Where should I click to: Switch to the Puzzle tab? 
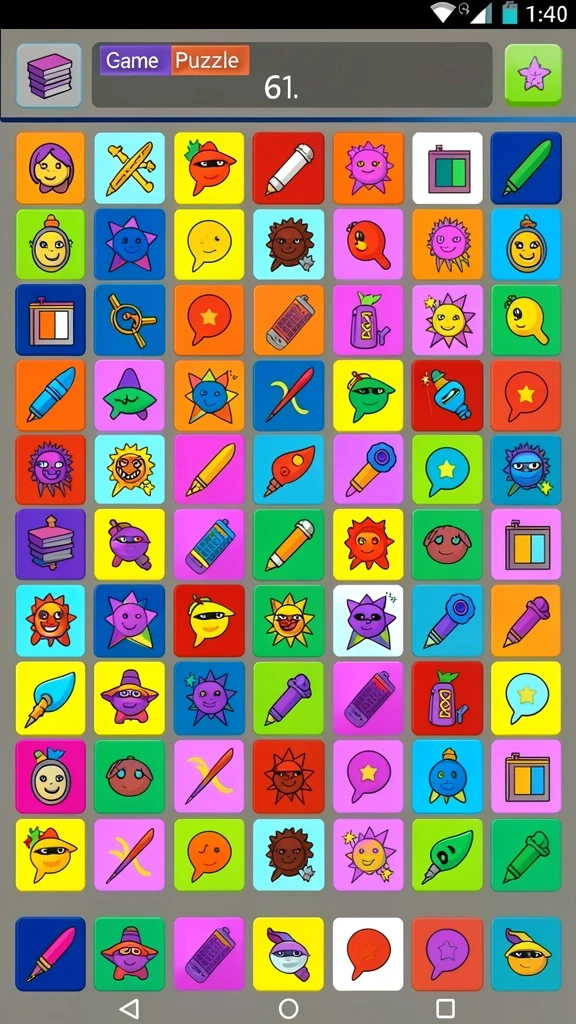click(210, 61)
